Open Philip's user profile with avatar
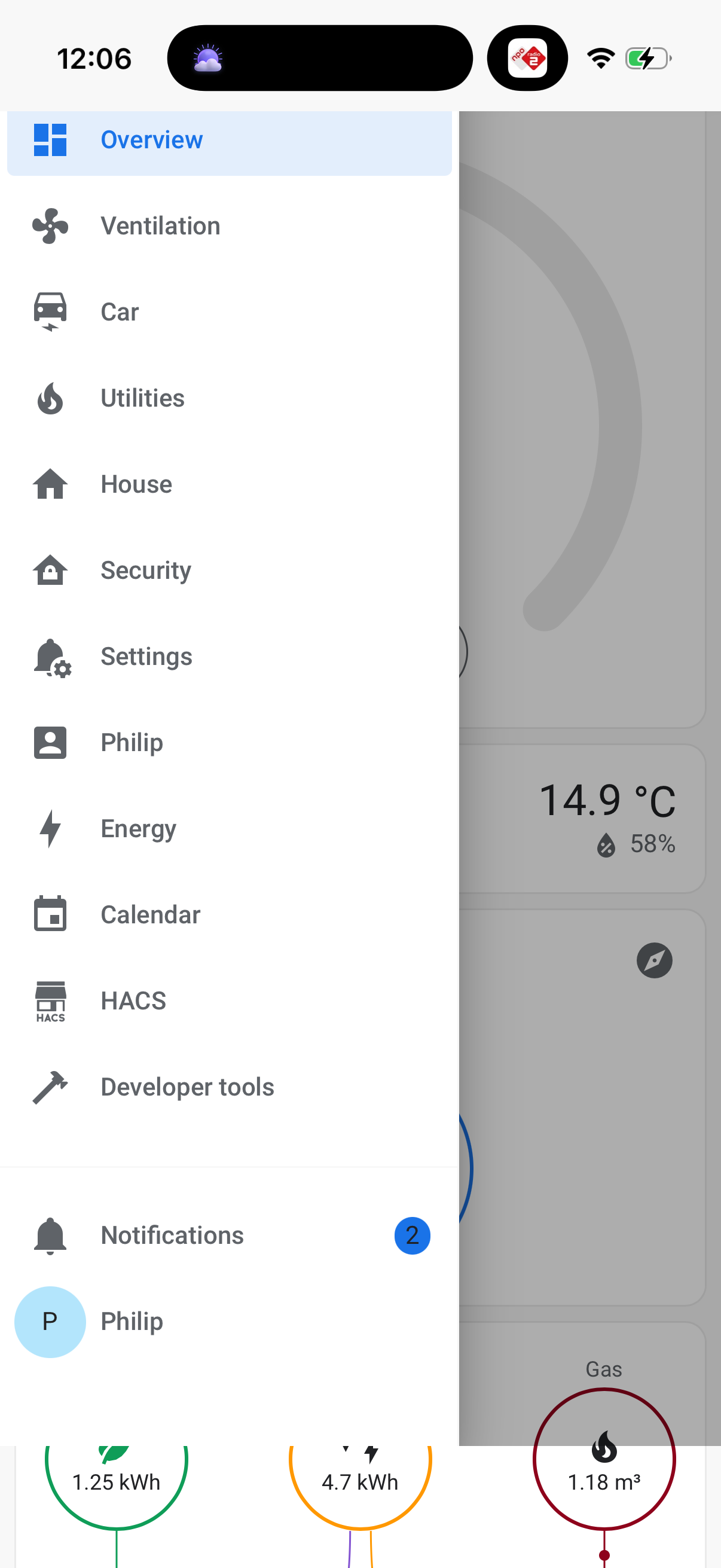This screenshot has width=721, height=1568. pos(229,1322)
